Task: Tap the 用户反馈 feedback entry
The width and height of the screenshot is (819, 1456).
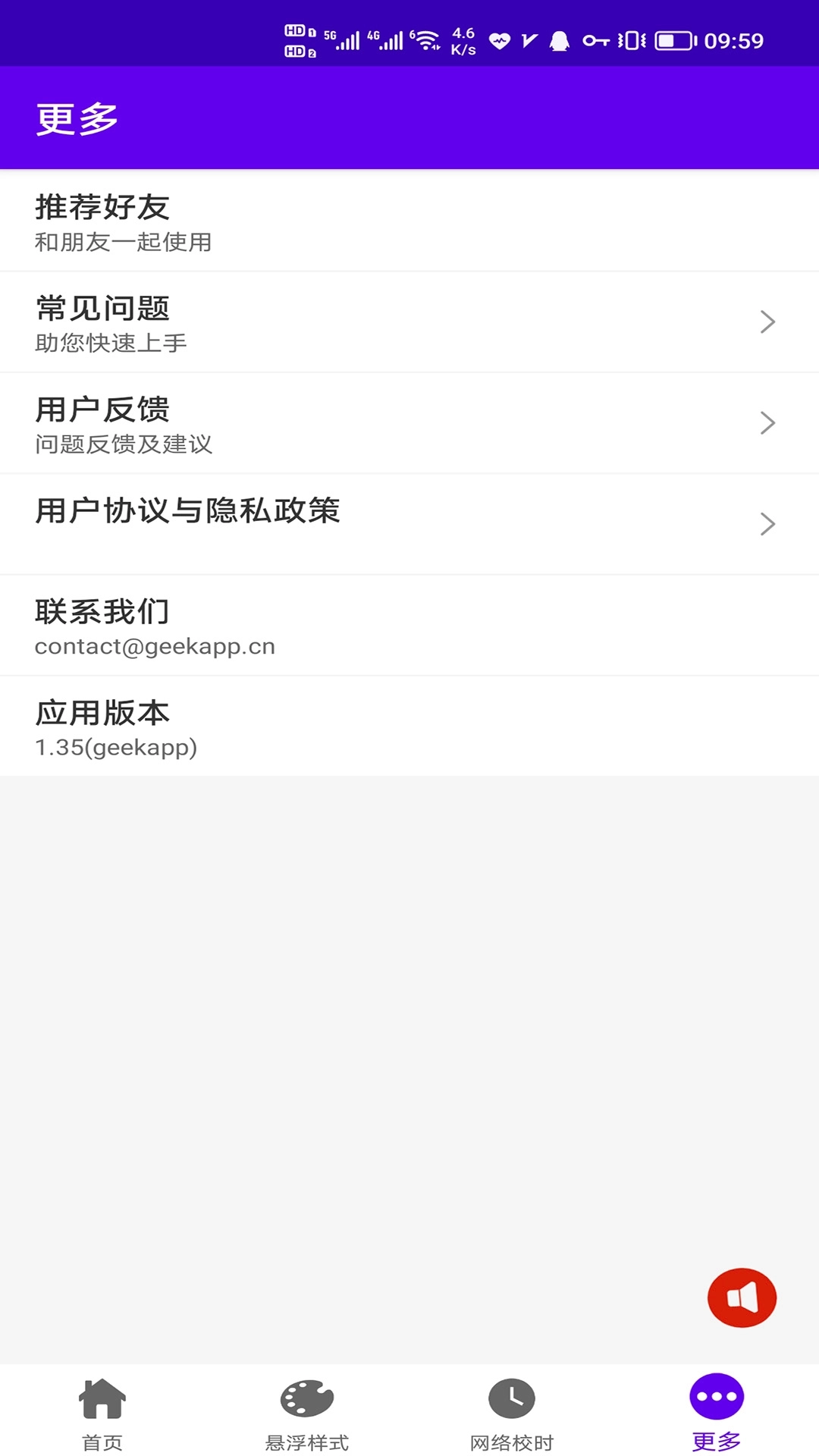Action: click(303, 423)
